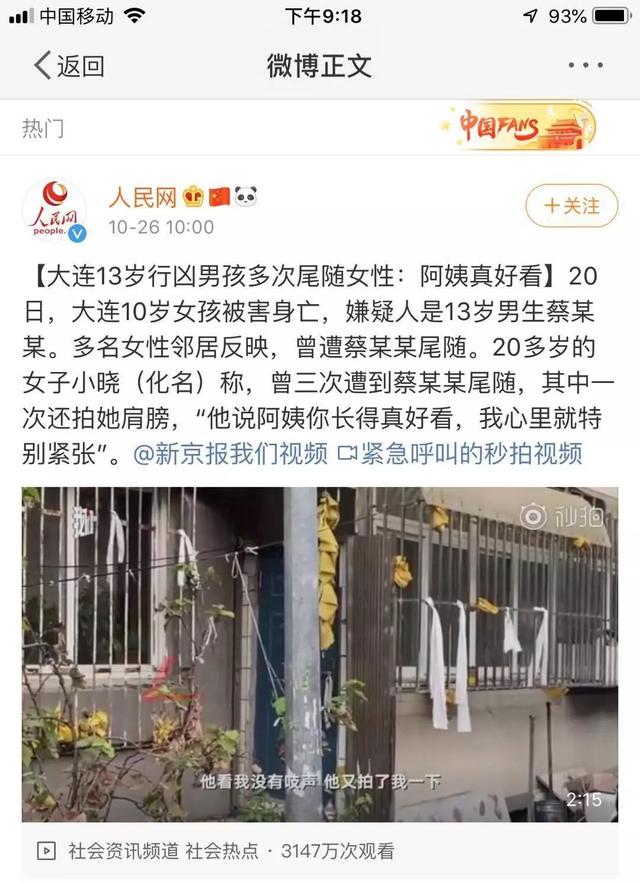This screenshot has height=883, width=640.
Task: Open the three-dot overflow menu
Action: click(x=585, y=66)
